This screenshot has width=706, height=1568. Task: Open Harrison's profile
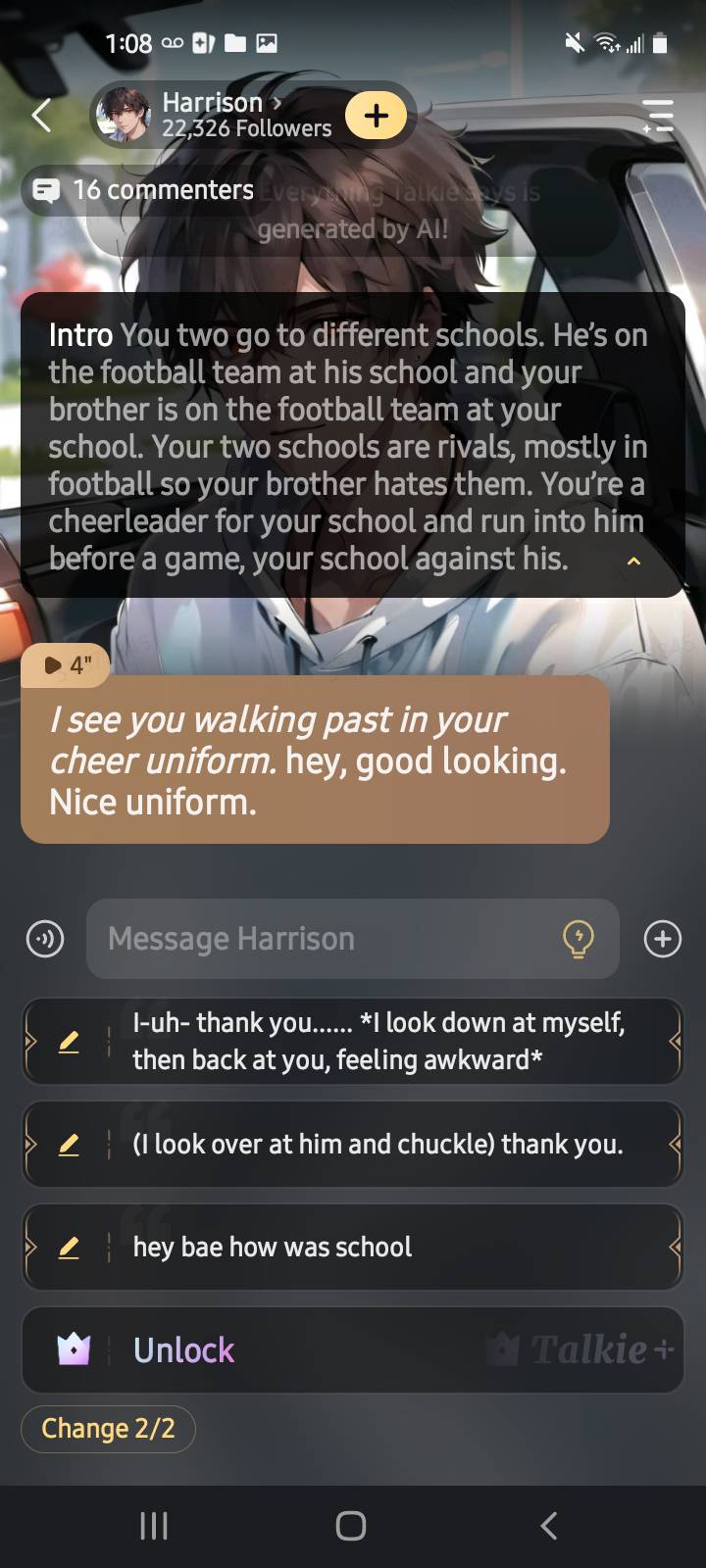221,115
